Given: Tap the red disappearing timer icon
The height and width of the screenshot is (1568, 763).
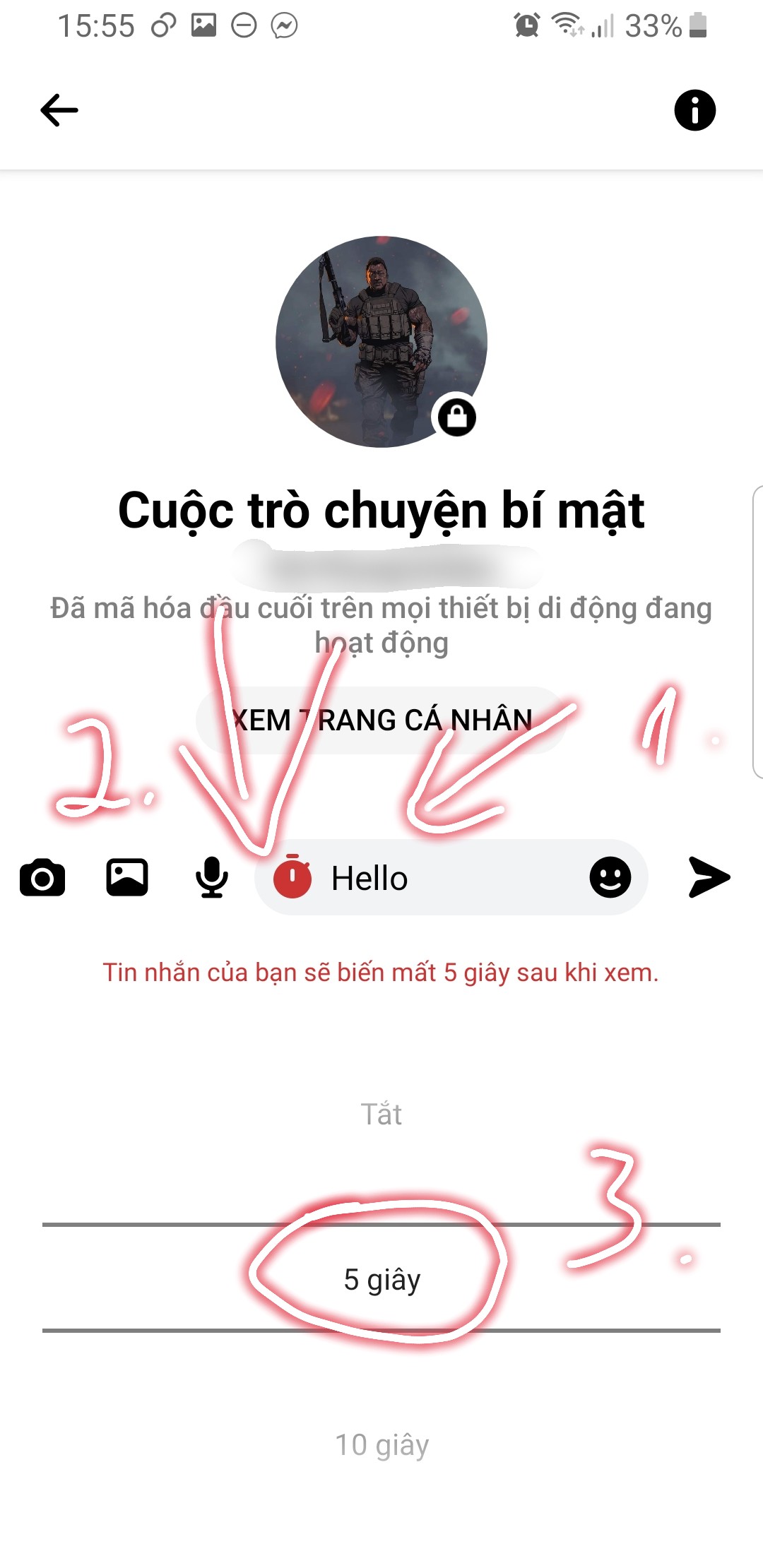Looking at the screenshot, I should click(x=292, y=877).
